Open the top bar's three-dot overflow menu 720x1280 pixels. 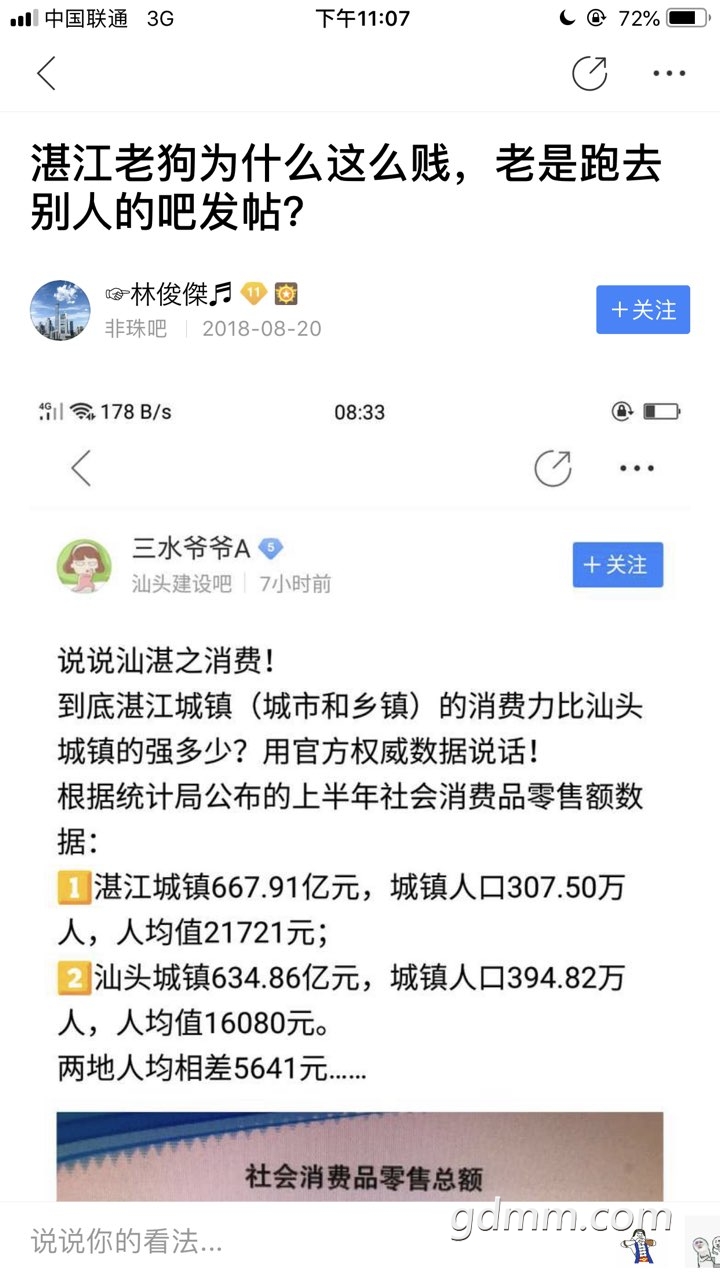click(x=669, y=73)
